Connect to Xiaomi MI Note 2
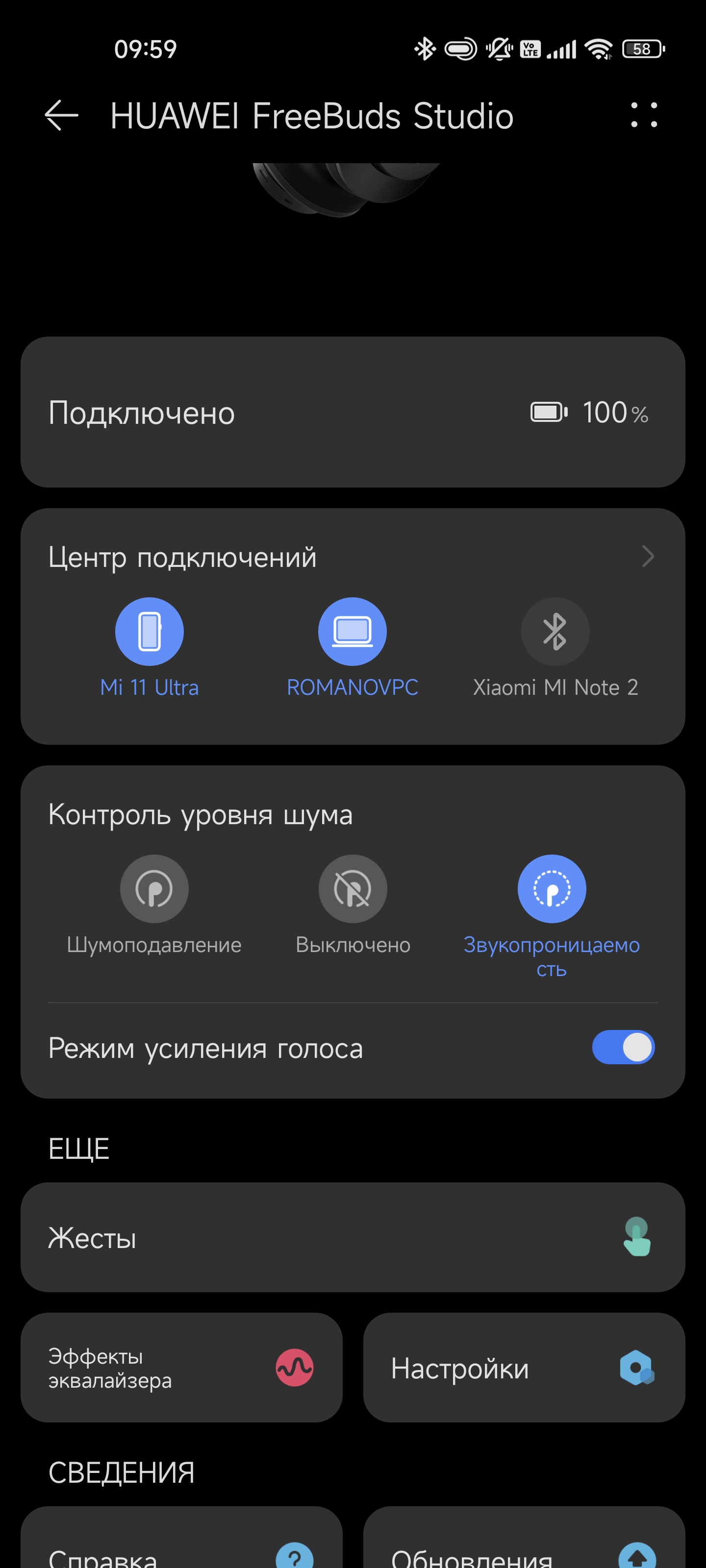The height and width of the screenshot is (1568, 706). point(555,632)
